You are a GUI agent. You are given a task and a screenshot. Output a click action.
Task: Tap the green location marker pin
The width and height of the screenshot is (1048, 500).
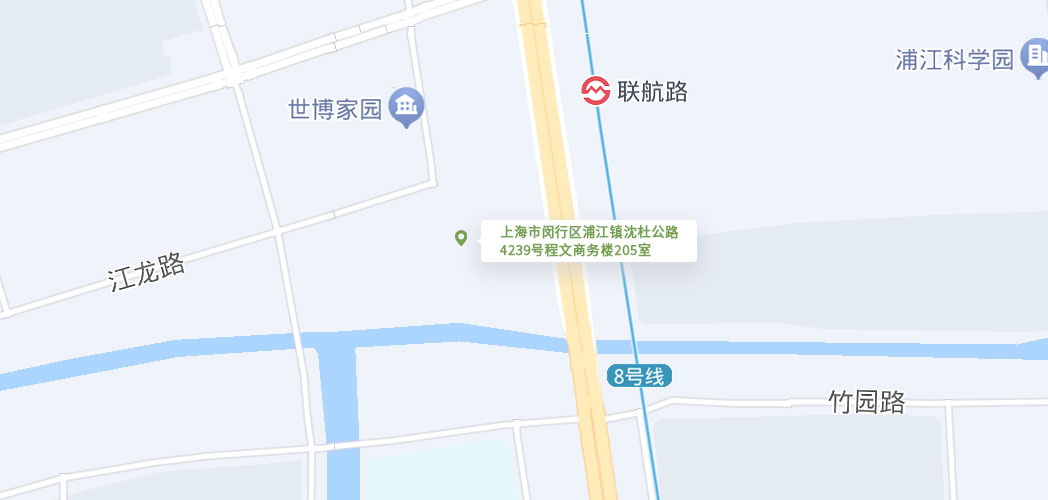[x=461, y=237]
